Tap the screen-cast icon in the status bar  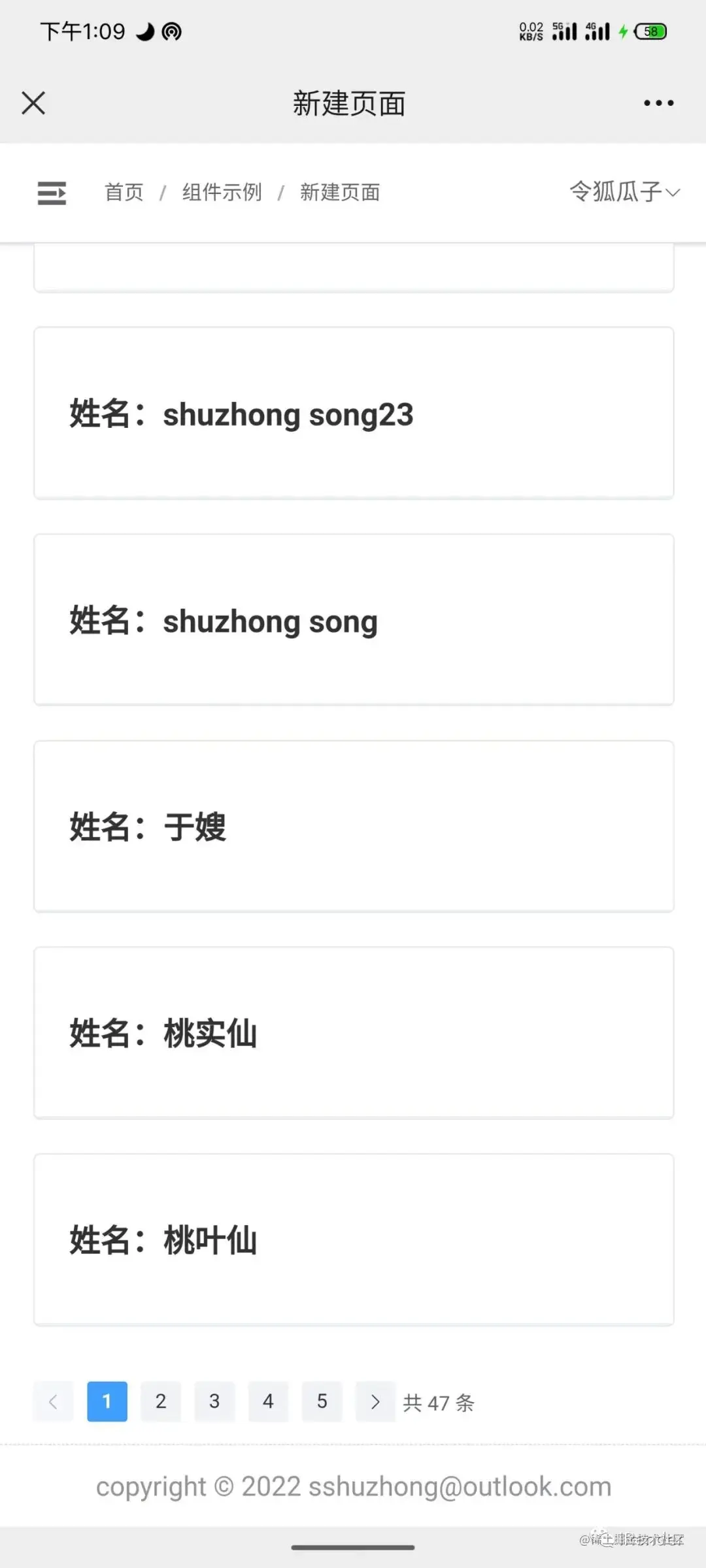point(171,30)
